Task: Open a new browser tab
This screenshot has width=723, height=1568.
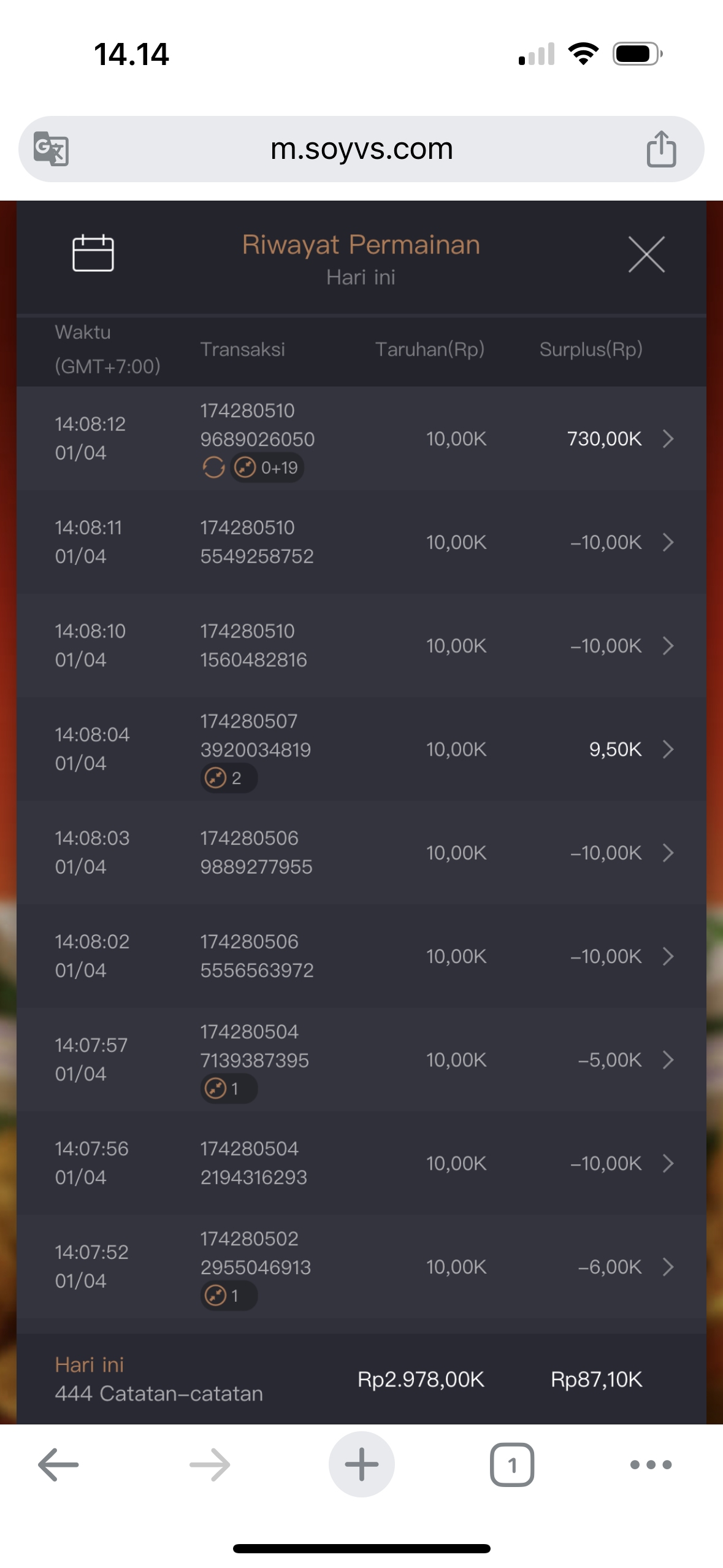Action: point(361,1465)
